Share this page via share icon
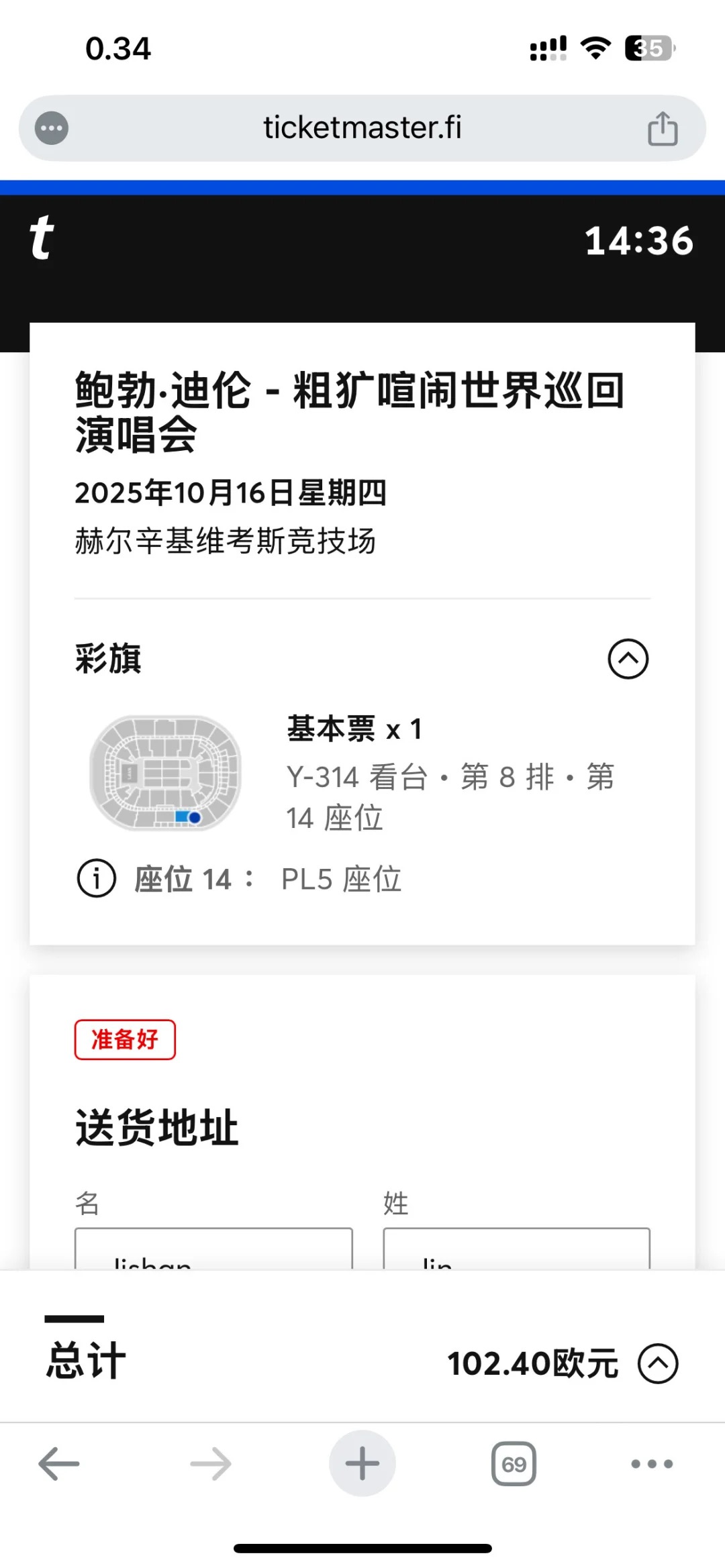This screenshot has height=1568, width=725. click(x=662, y=128)
